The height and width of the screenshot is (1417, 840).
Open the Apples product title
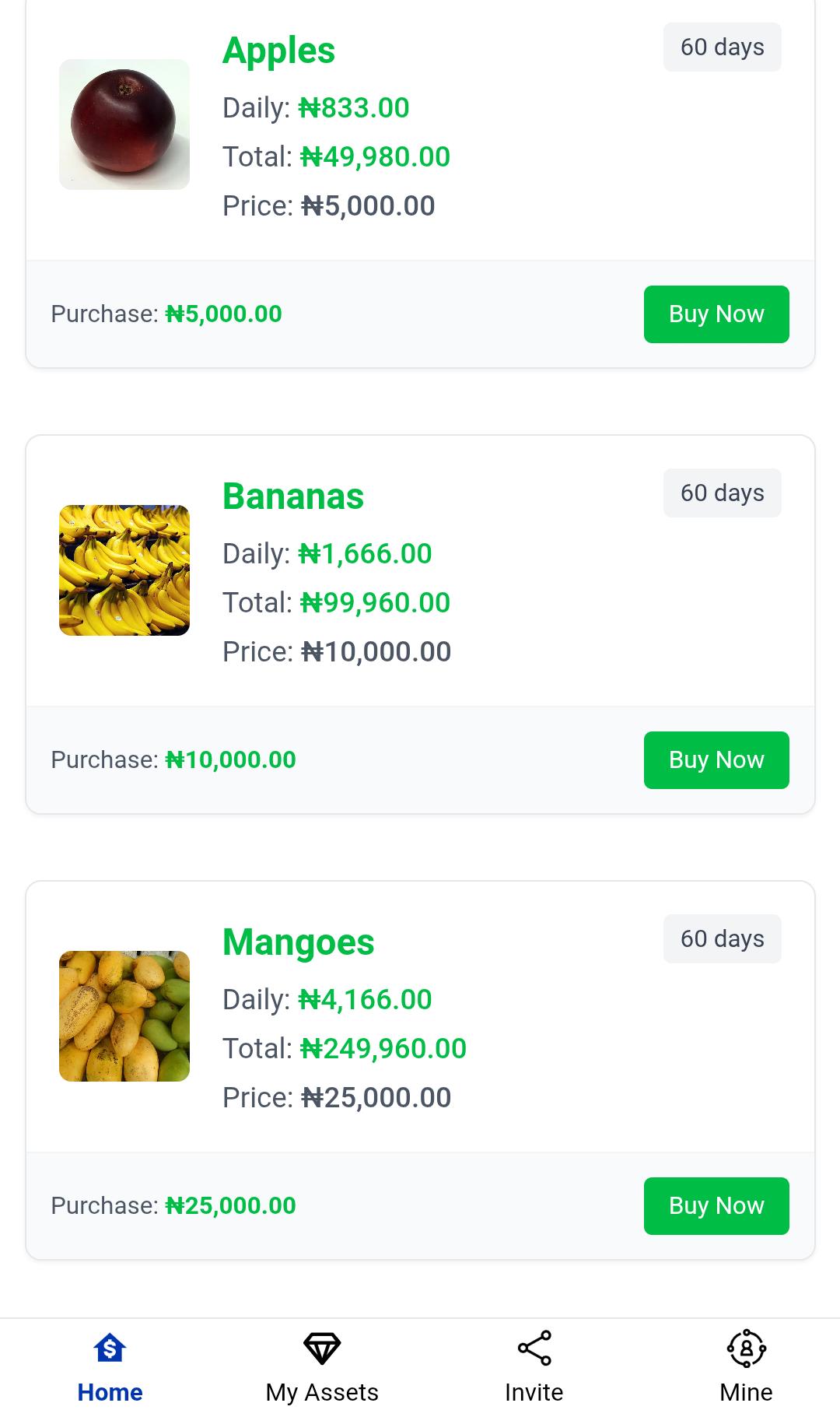[x=278, y=51]
